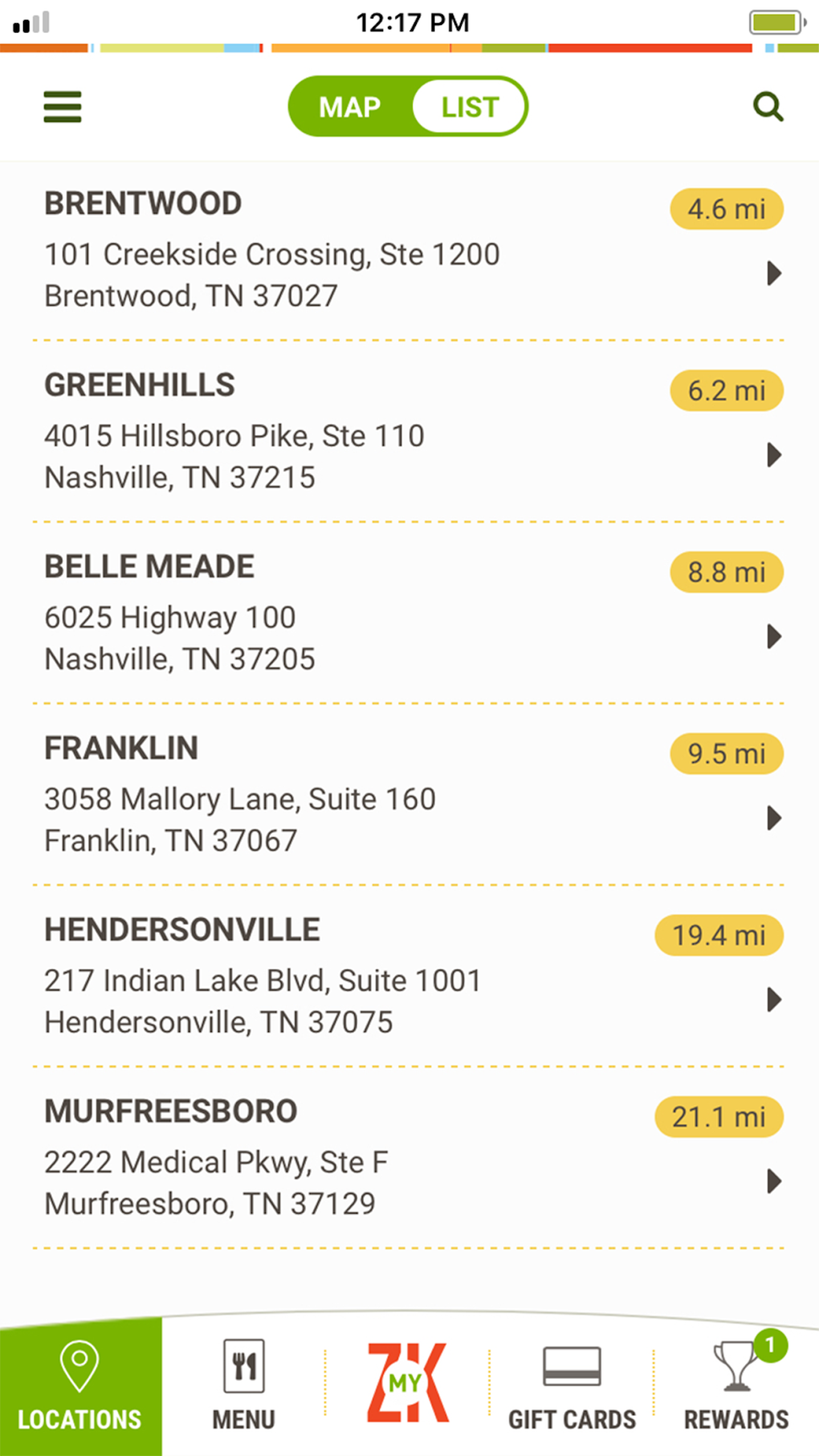Switch to the Menu tab

tap(244, 1387)
